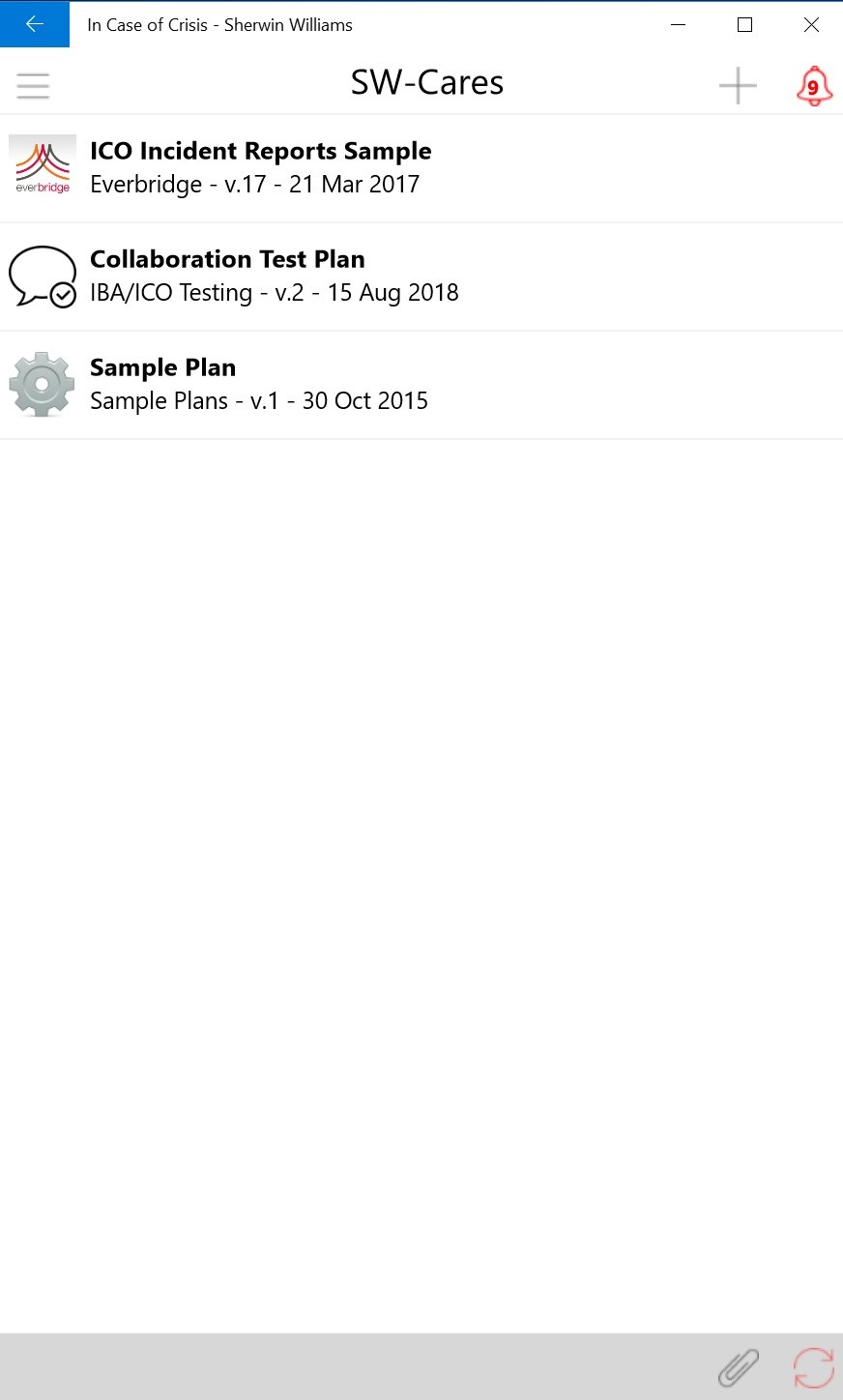Go back using the blue arrow
The width and height of the screenshot is (843, 1400).
click(35, 24)
